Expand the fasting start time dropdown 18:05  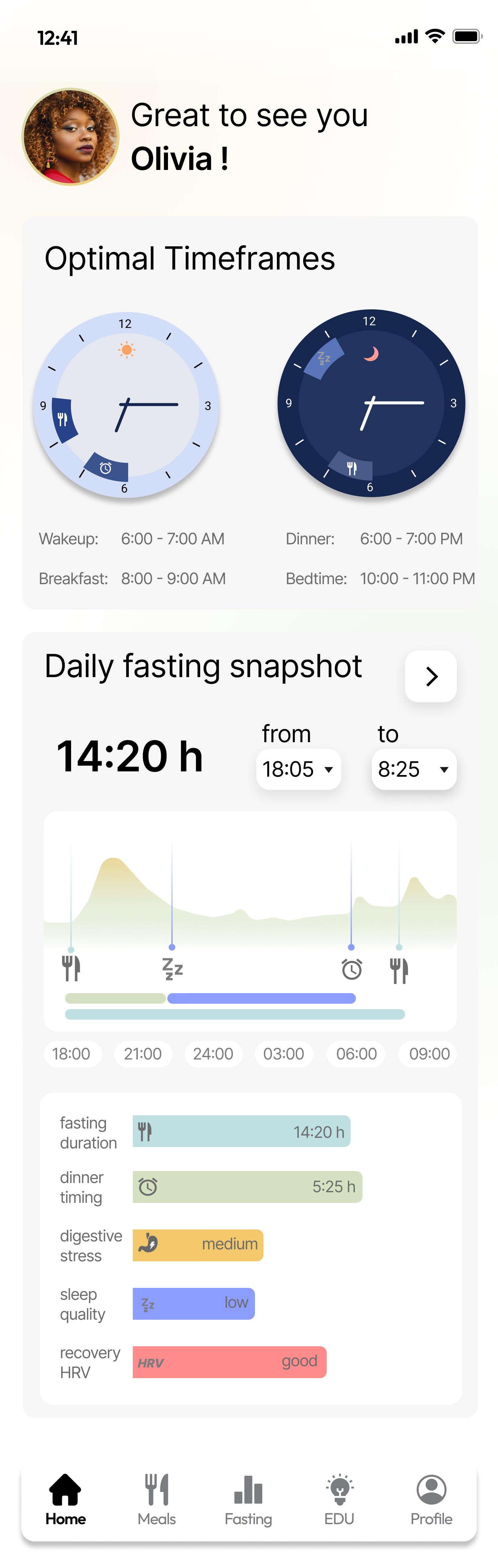(298, 769)
